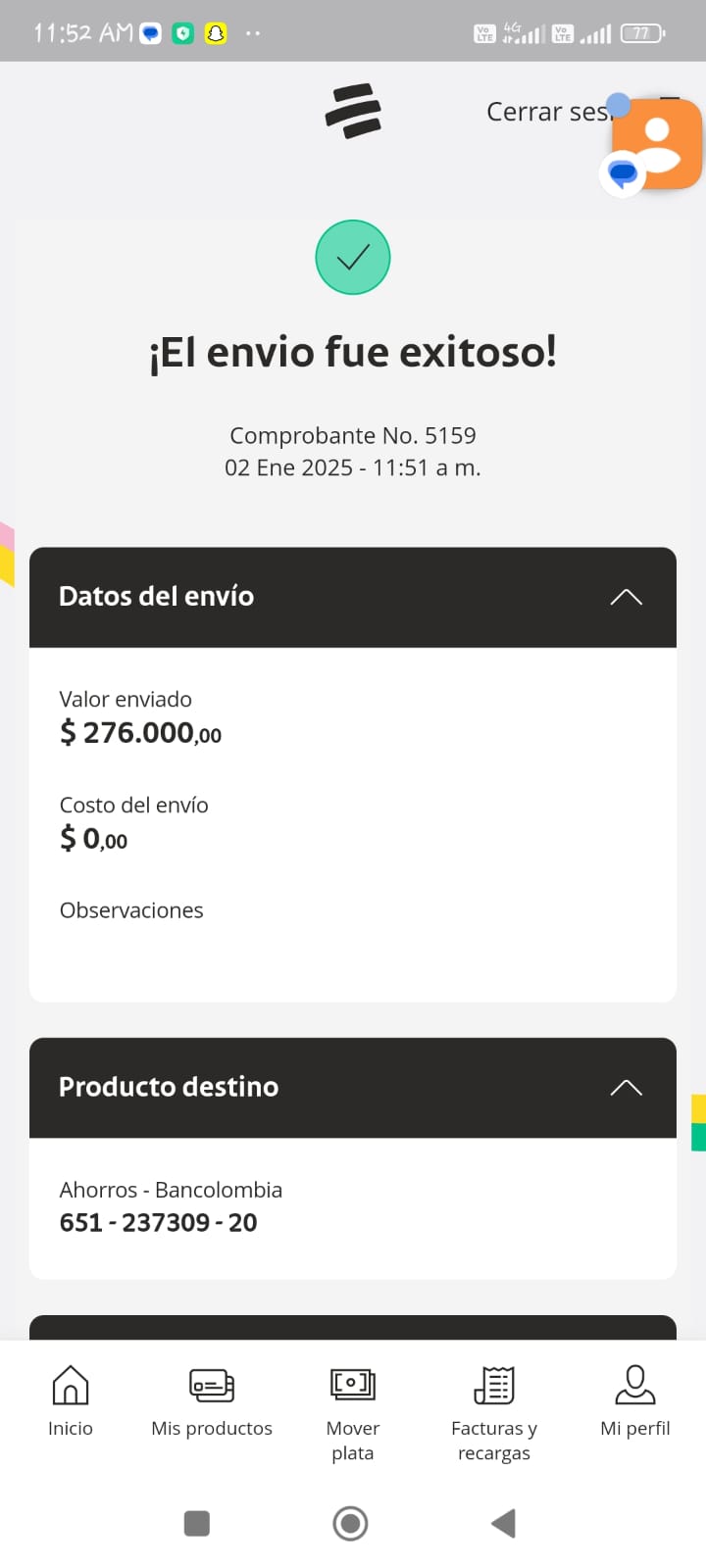This screenshot has height=1568, width=706.
Task: Switch to Mover plata tab
Action: coord(353,1411)
